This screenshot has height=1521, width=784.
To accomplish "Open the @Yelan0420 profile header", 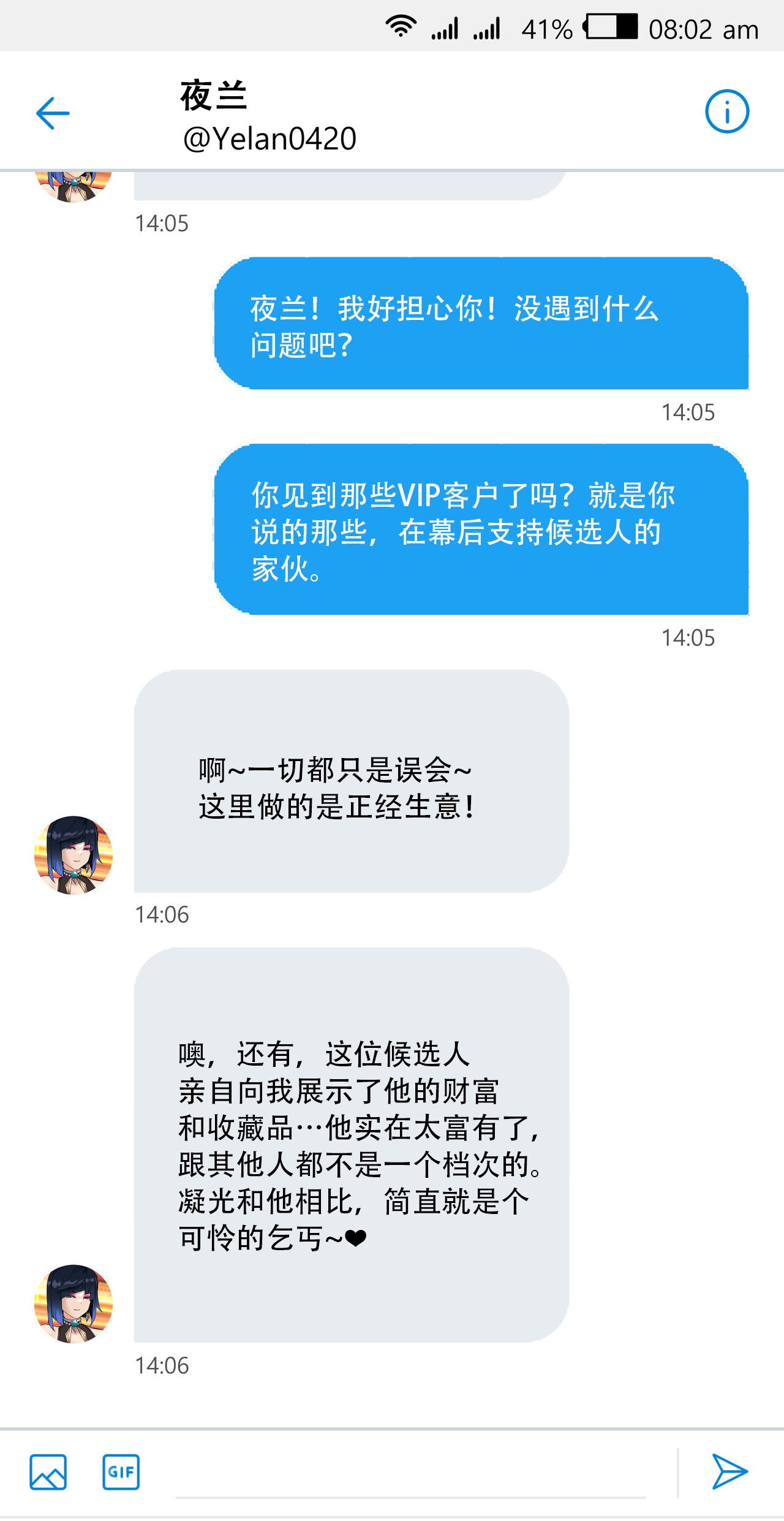I will coord(269,116).
